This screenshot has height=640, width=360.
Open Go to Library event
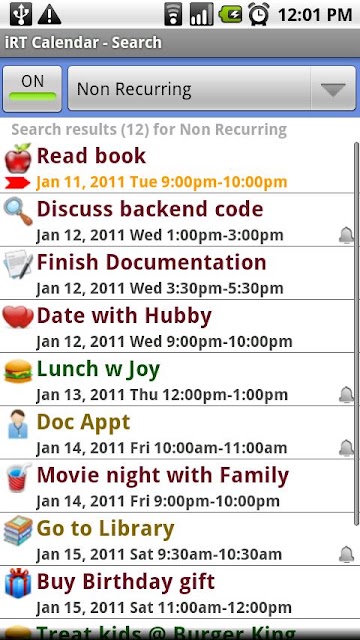pos(177,539)
